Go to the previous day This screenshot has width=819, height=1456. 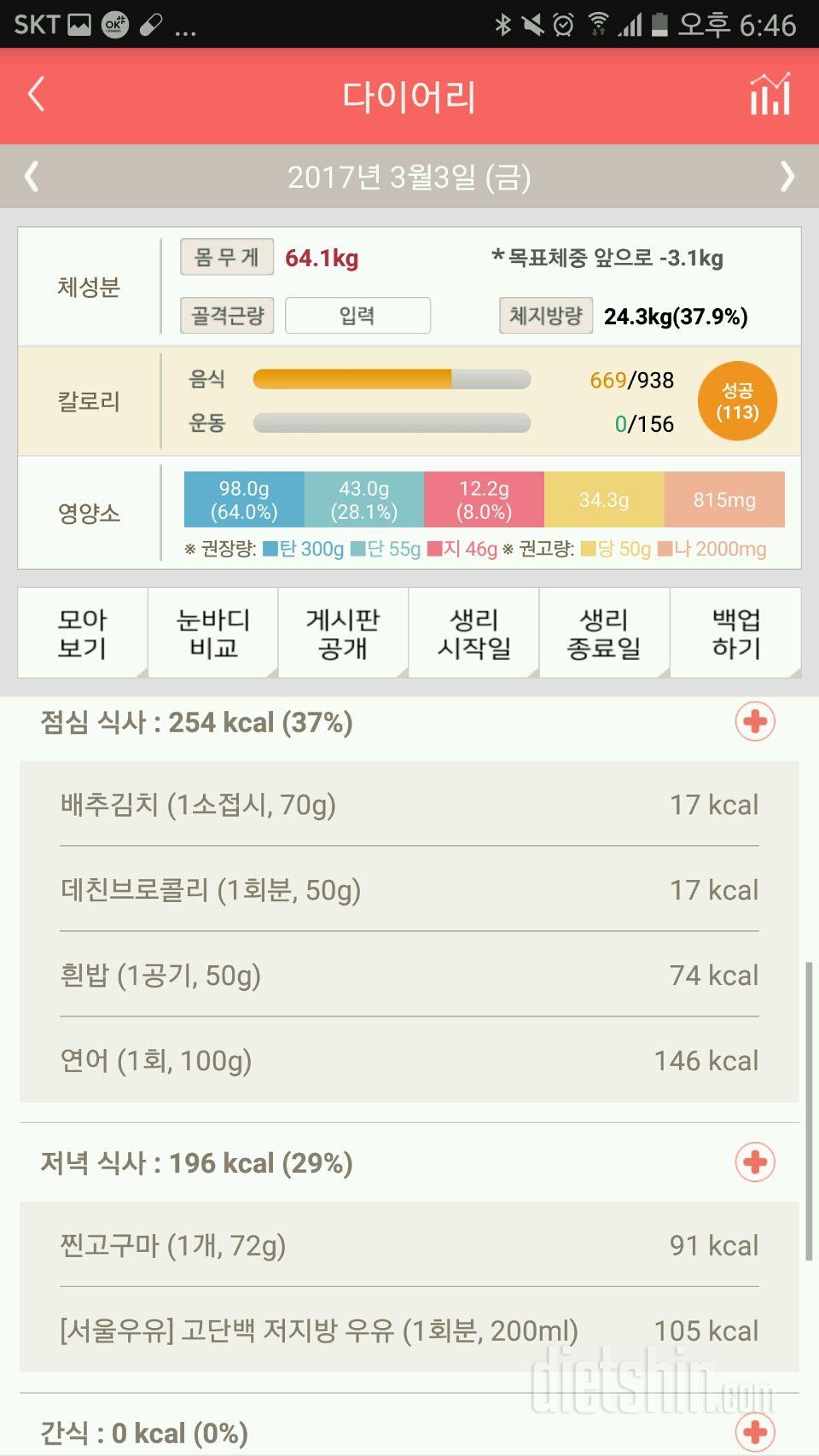[x=32, y=177]
